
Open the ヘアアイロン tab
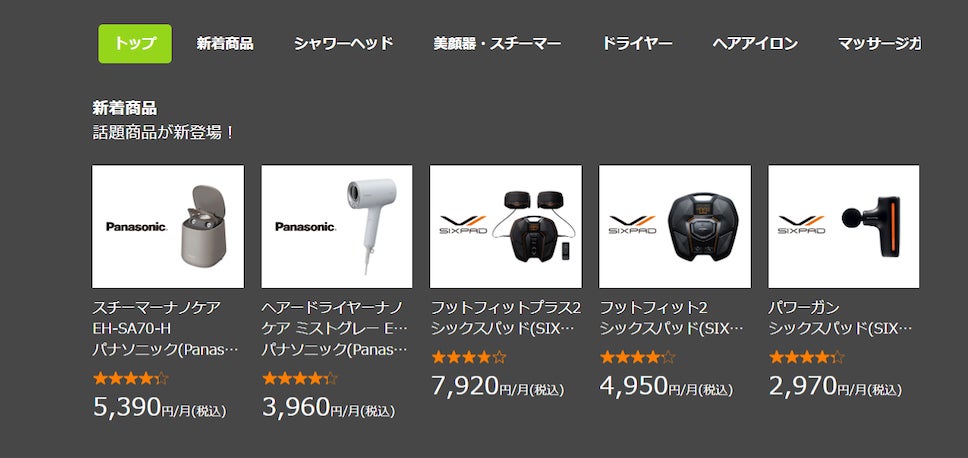[755, 43]
